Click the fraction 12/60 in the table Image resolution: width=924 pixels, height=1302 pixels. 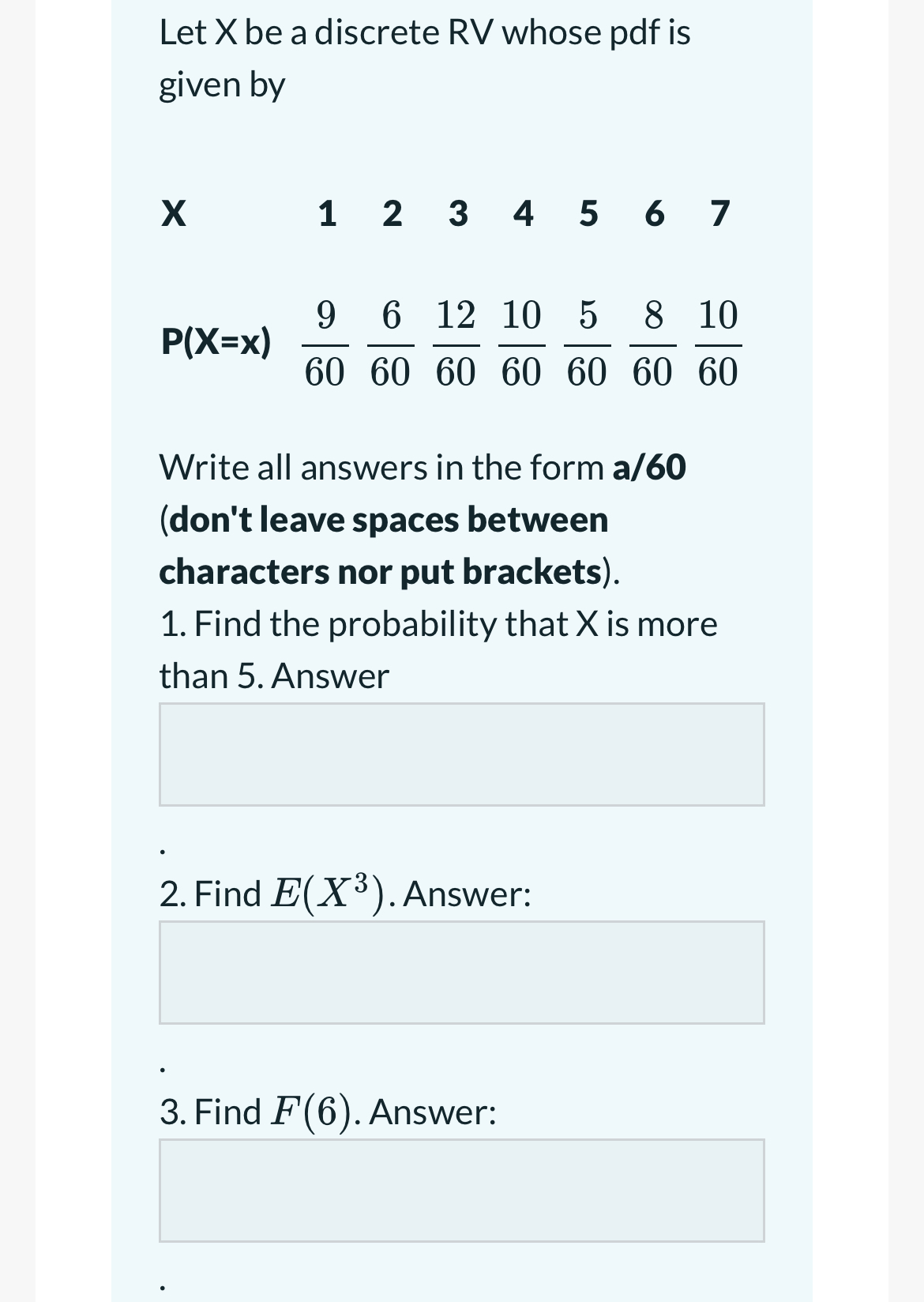pos(456,341)
